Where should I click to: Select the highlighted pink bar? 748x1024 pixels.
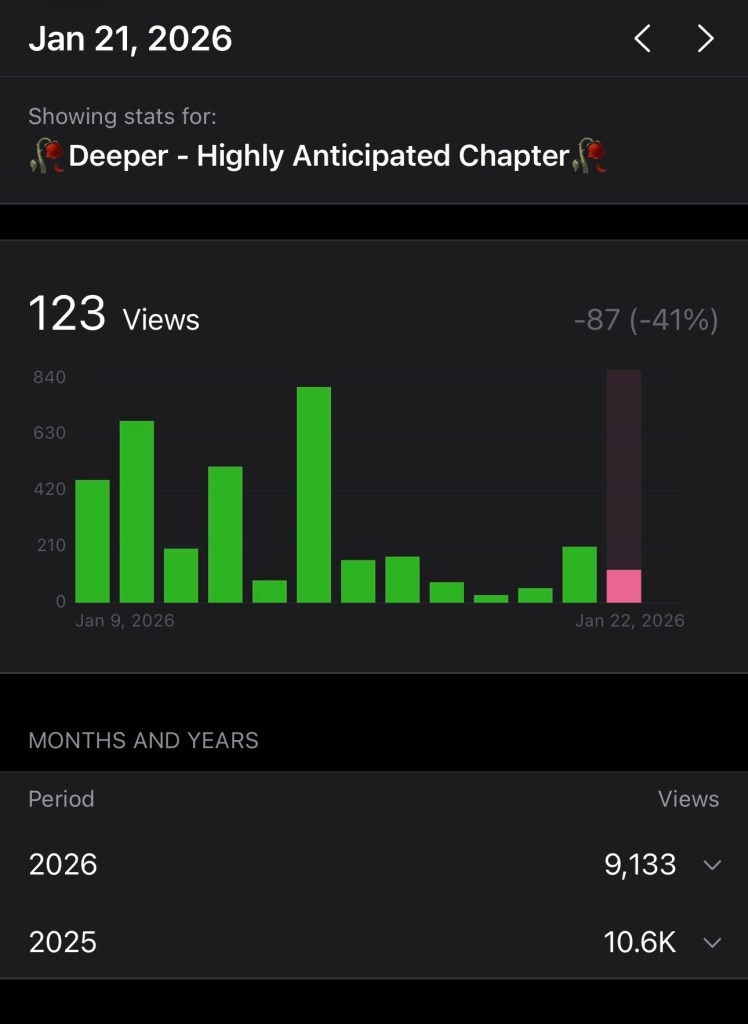[624, 585]
